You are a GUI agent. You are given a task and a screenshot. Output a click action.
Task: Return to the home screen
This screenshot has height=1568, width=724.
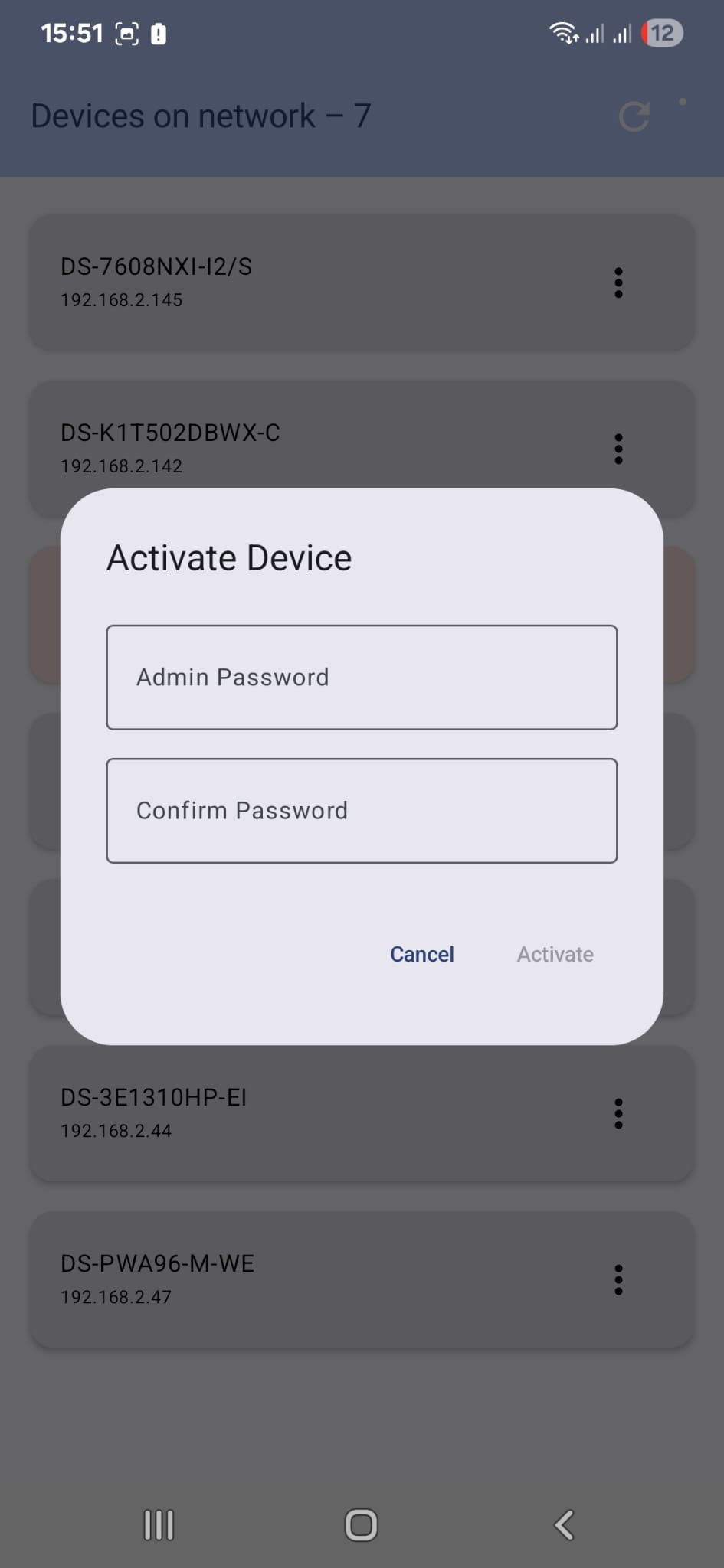(x=361, y=1525)
